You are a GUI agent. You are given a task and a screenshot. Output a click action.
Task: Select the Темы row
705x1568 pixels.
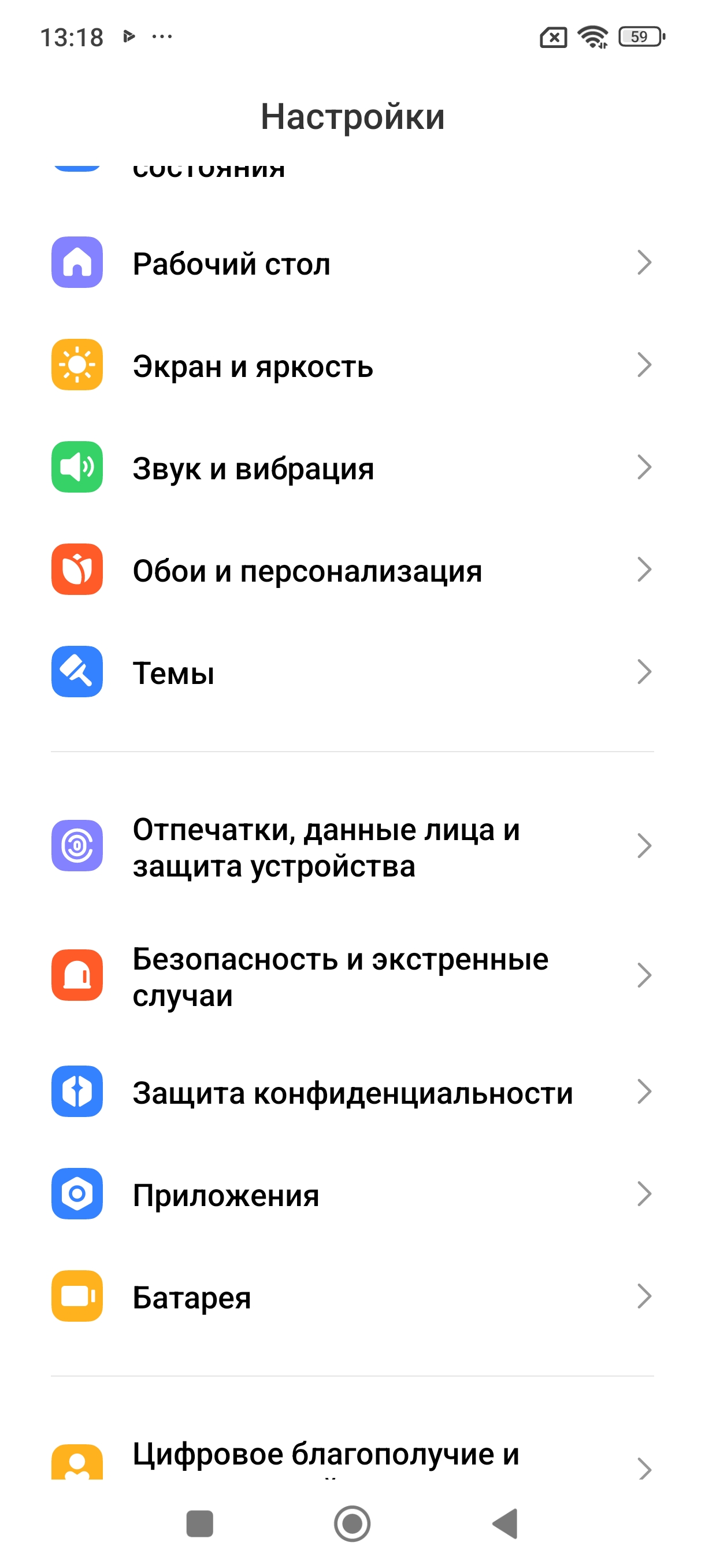[x=352, y=672]
